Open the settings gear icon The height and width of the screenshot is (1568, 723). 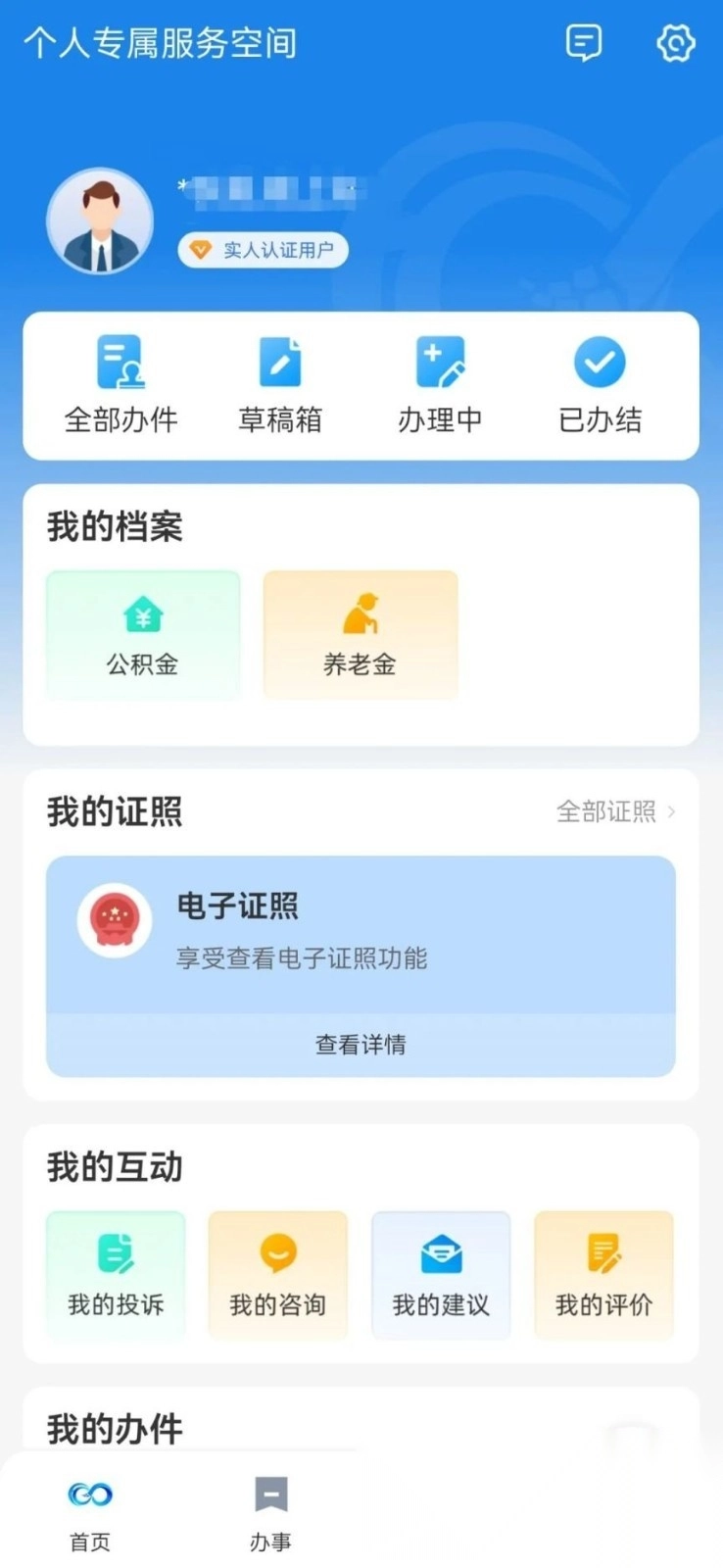point(675,43)
